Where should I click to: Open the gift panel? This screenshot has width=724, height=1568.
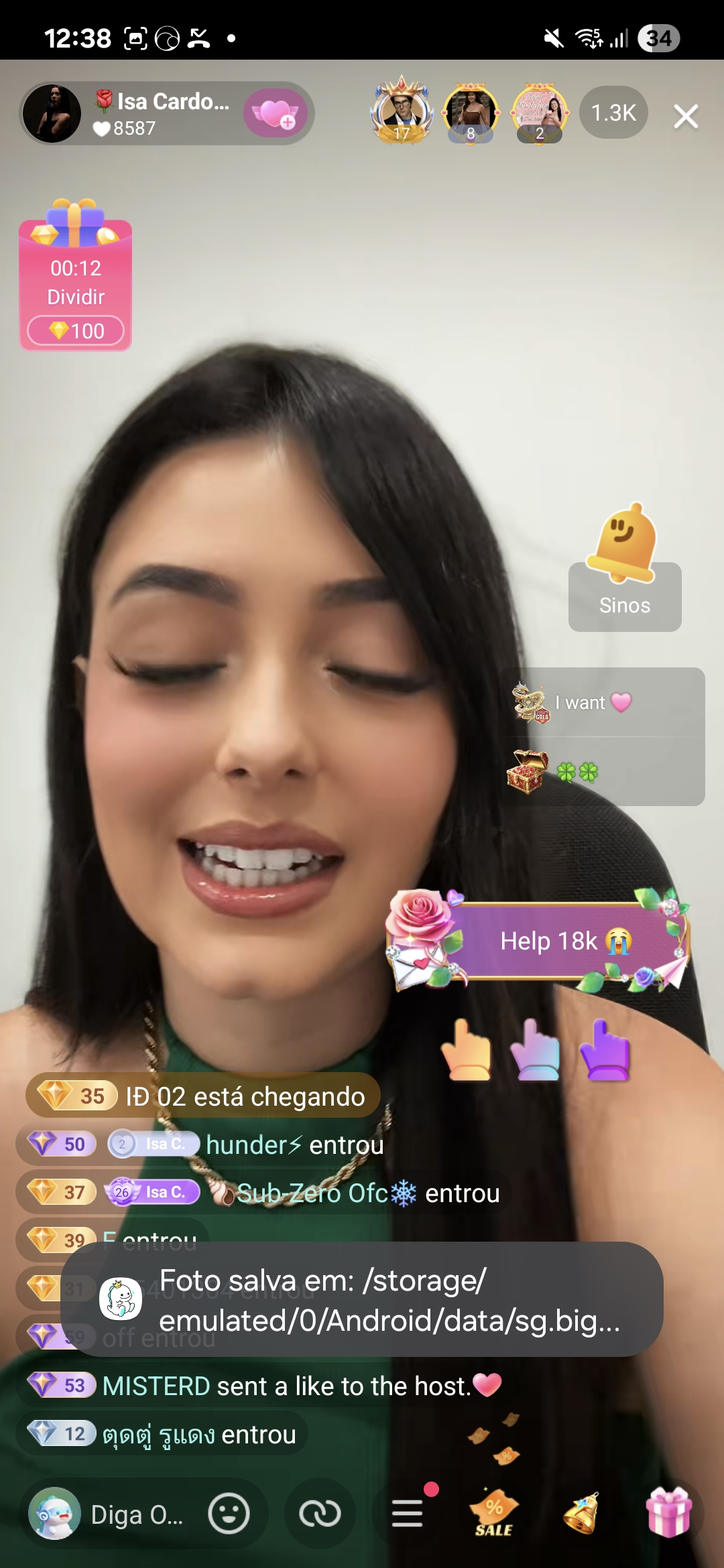coord(668,1514)
